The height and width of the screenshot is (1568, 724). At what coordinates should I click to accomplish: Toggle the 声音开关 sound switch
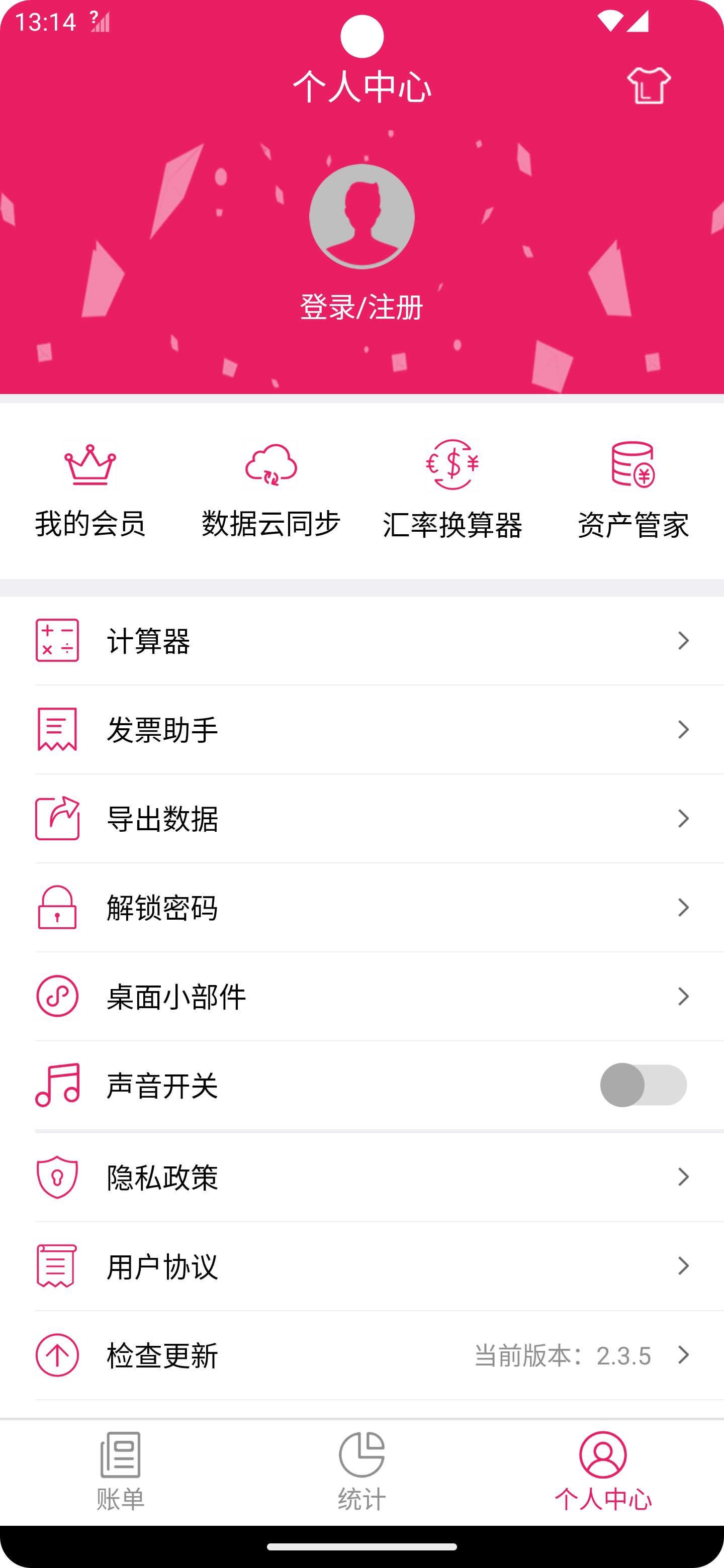(643, 1086)
